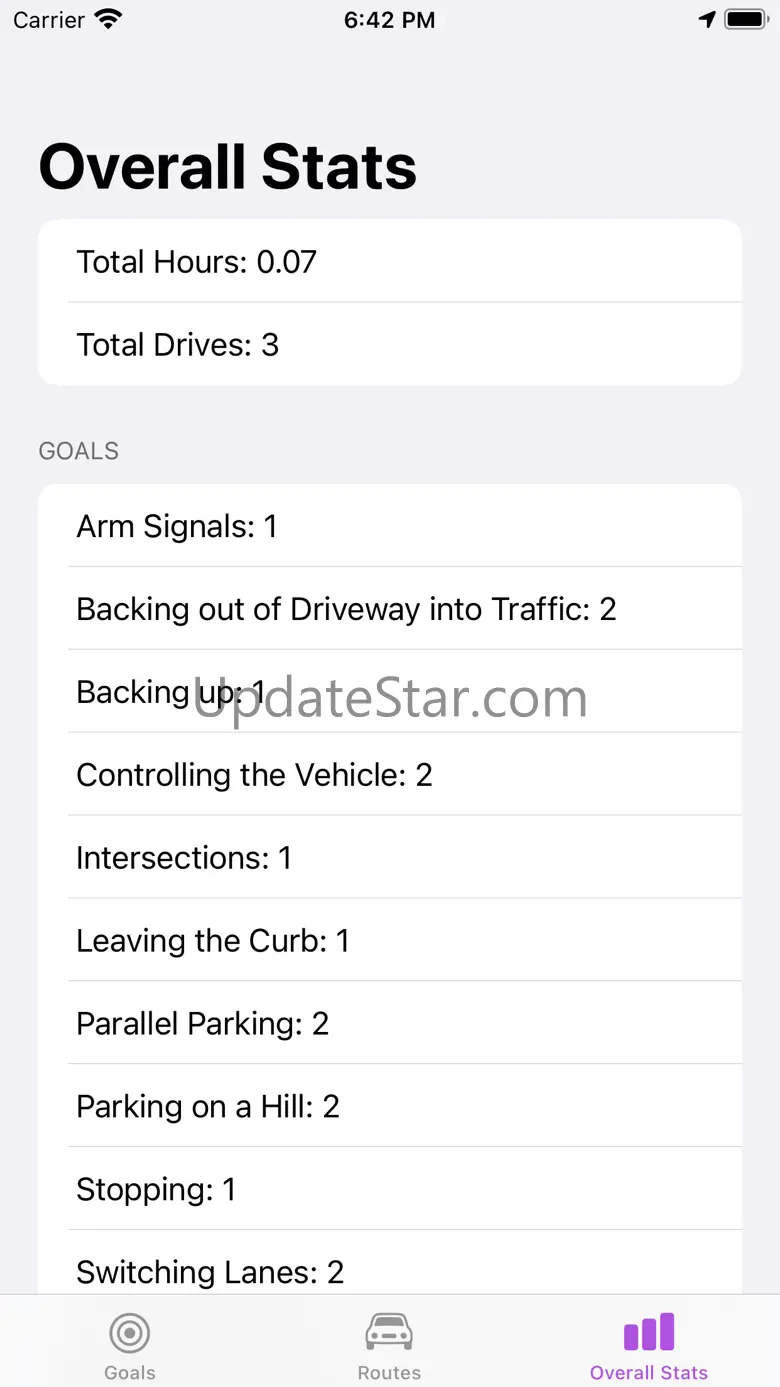Switch to the Goals tab
Screen dimensions: 780x1387
130,1345
